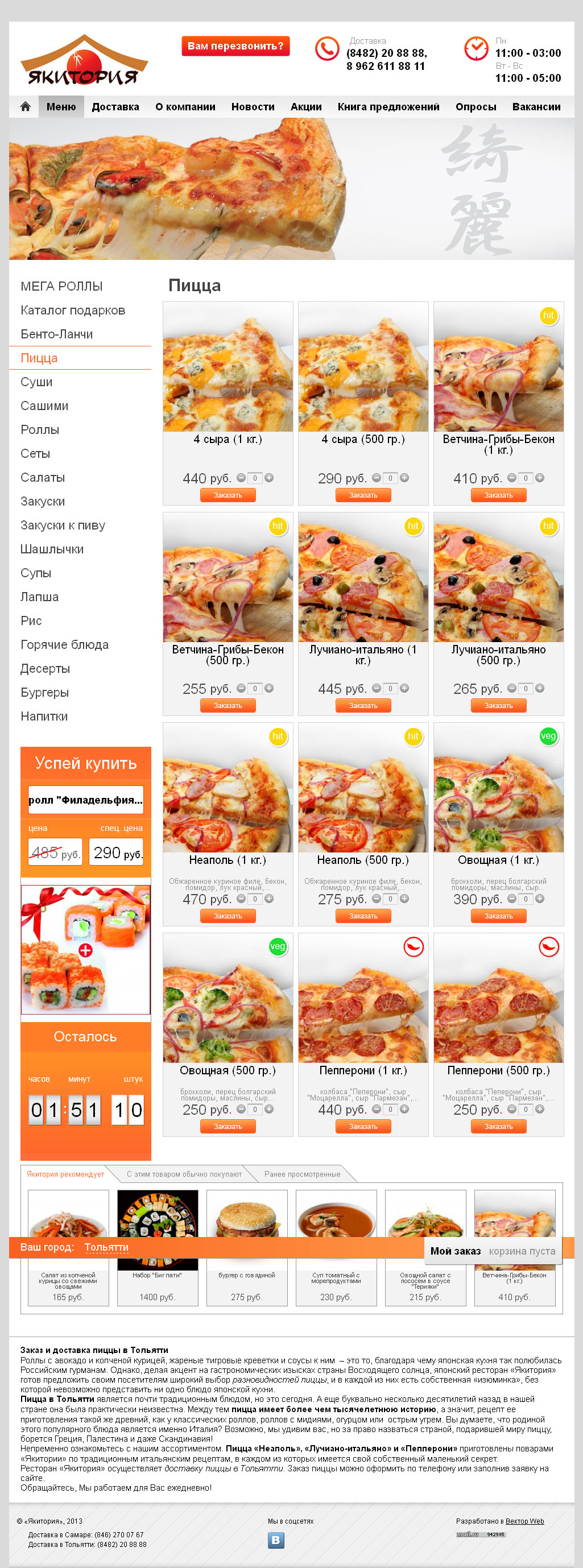The image size is (583, 1568).
Task: Increase quantity of 4 сыра (500 гр.)
Action: [x=405, y=478]
